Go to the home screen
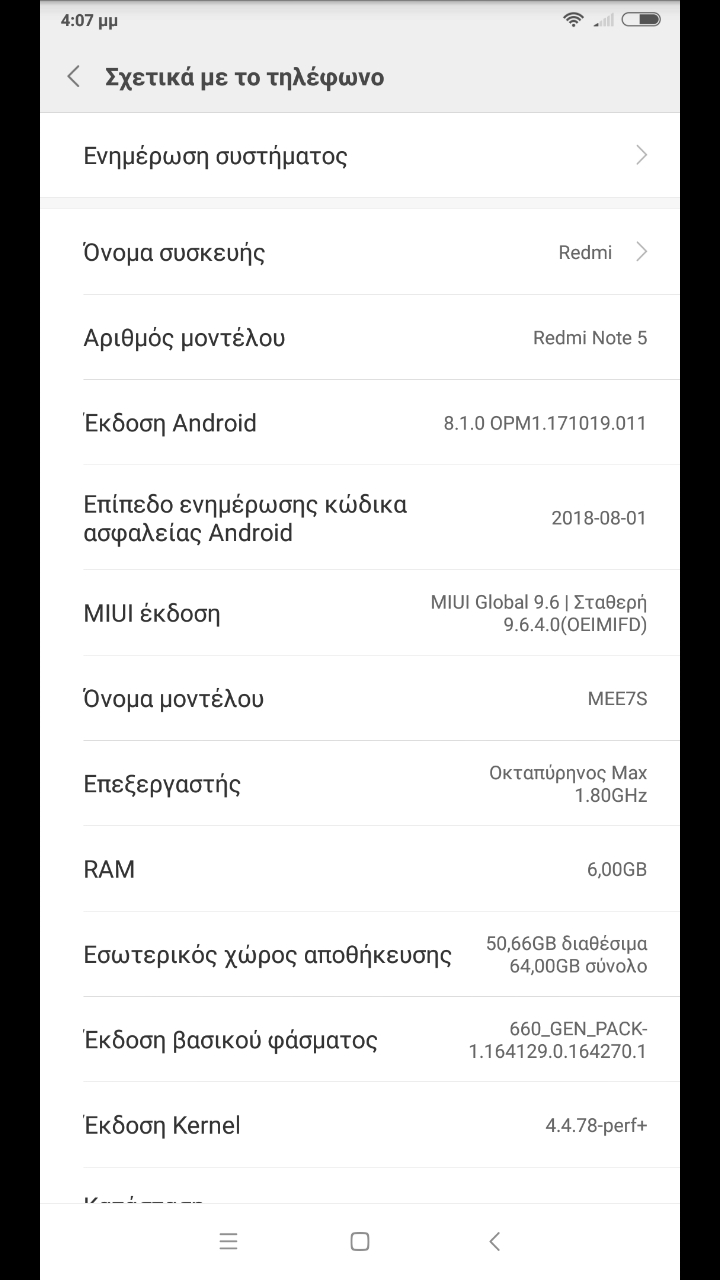Viewport: 720px width, 1280px height. click(x=360, y=1242)
